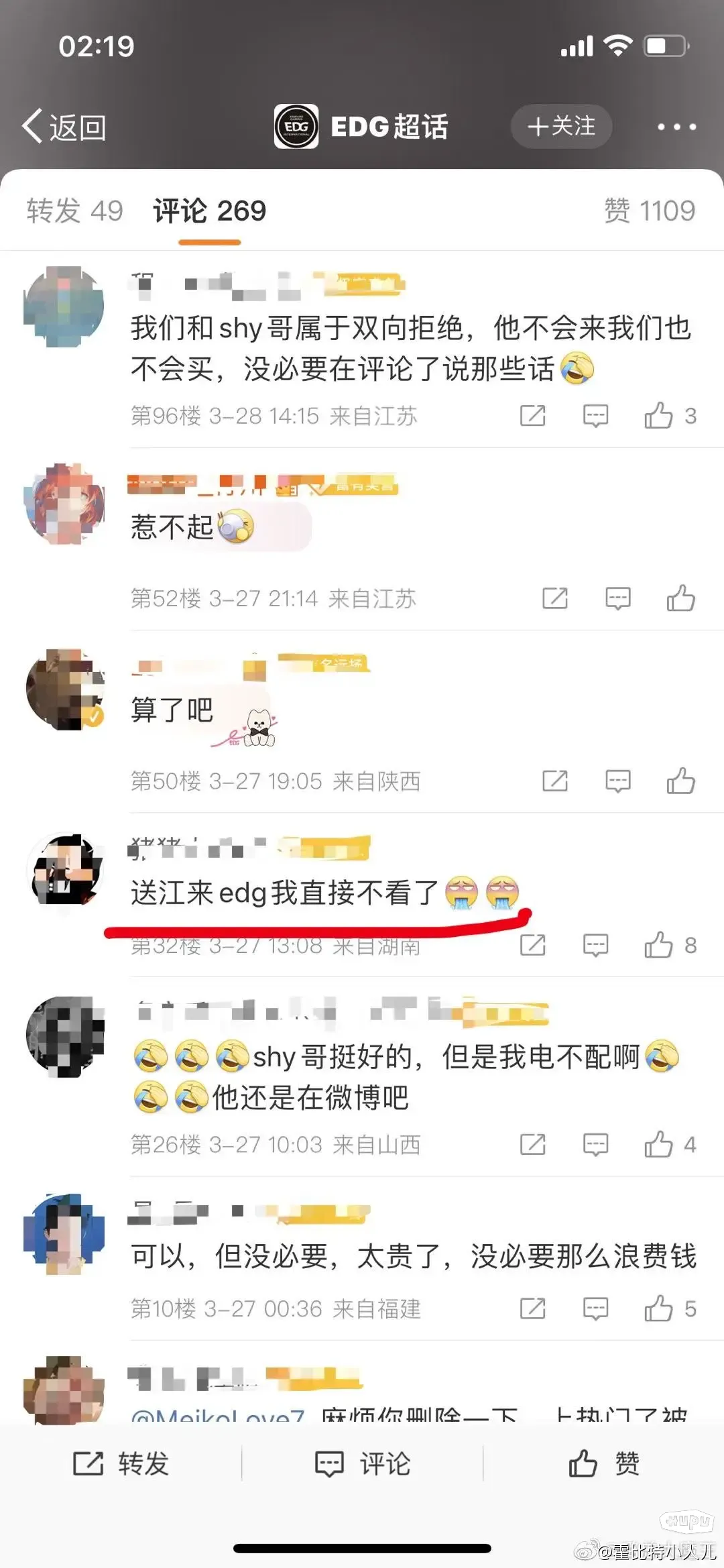Tap 转发 in the bottom bar
Screen dimensions: 724x1568
point(121,1463)
